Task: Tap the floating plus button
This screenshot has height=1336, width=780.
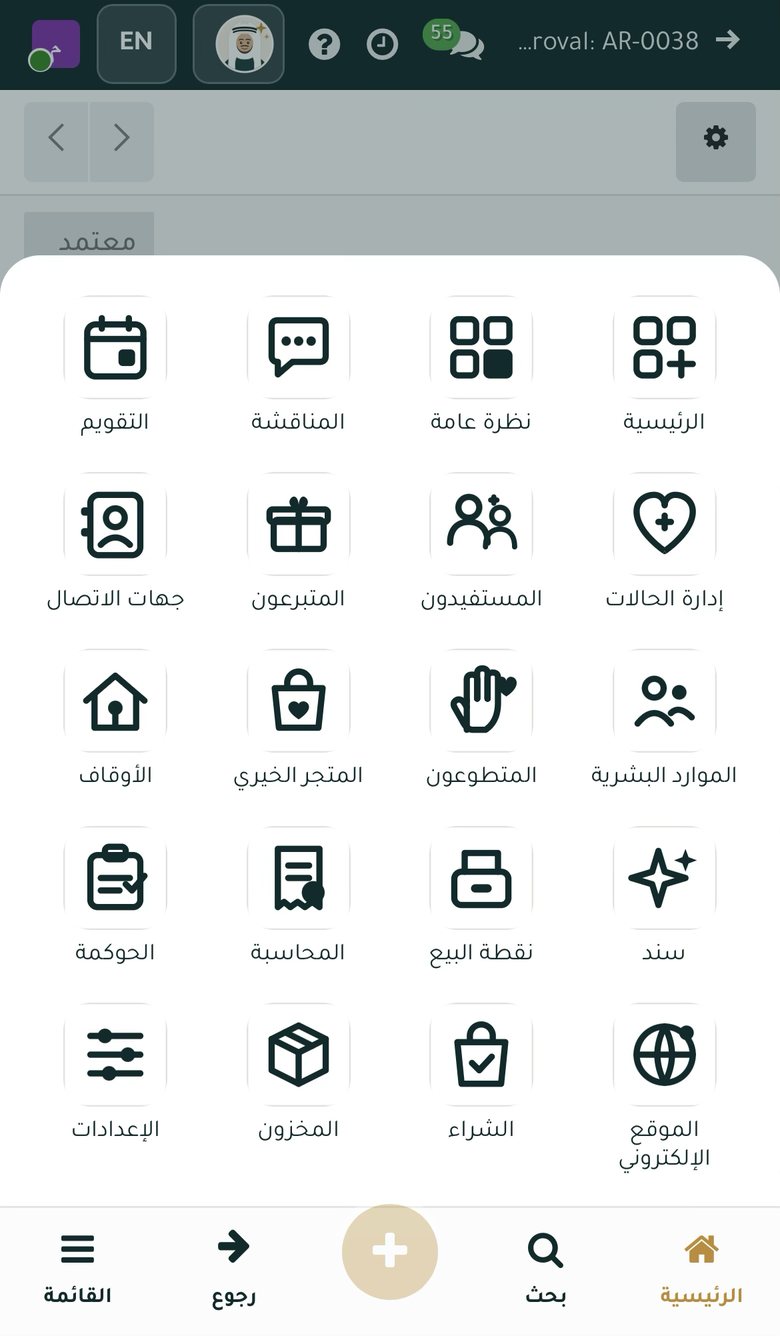Action: click(390, 1252)
